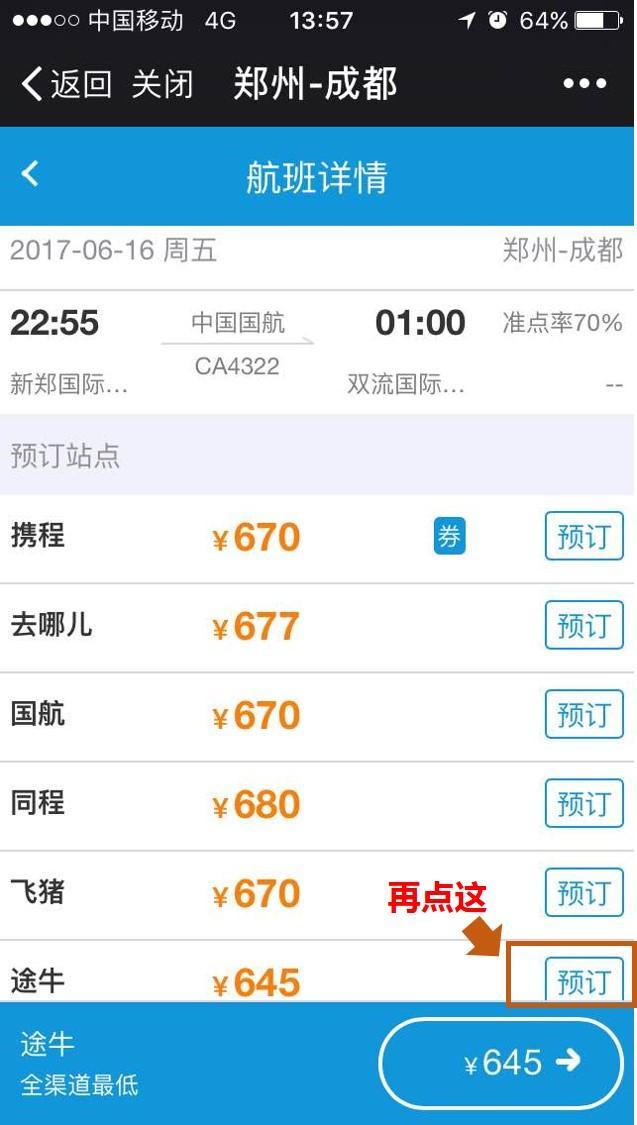Screen dimensions: 637x1125
Task: Book through 国航 at ¥670
Action: 584,715
